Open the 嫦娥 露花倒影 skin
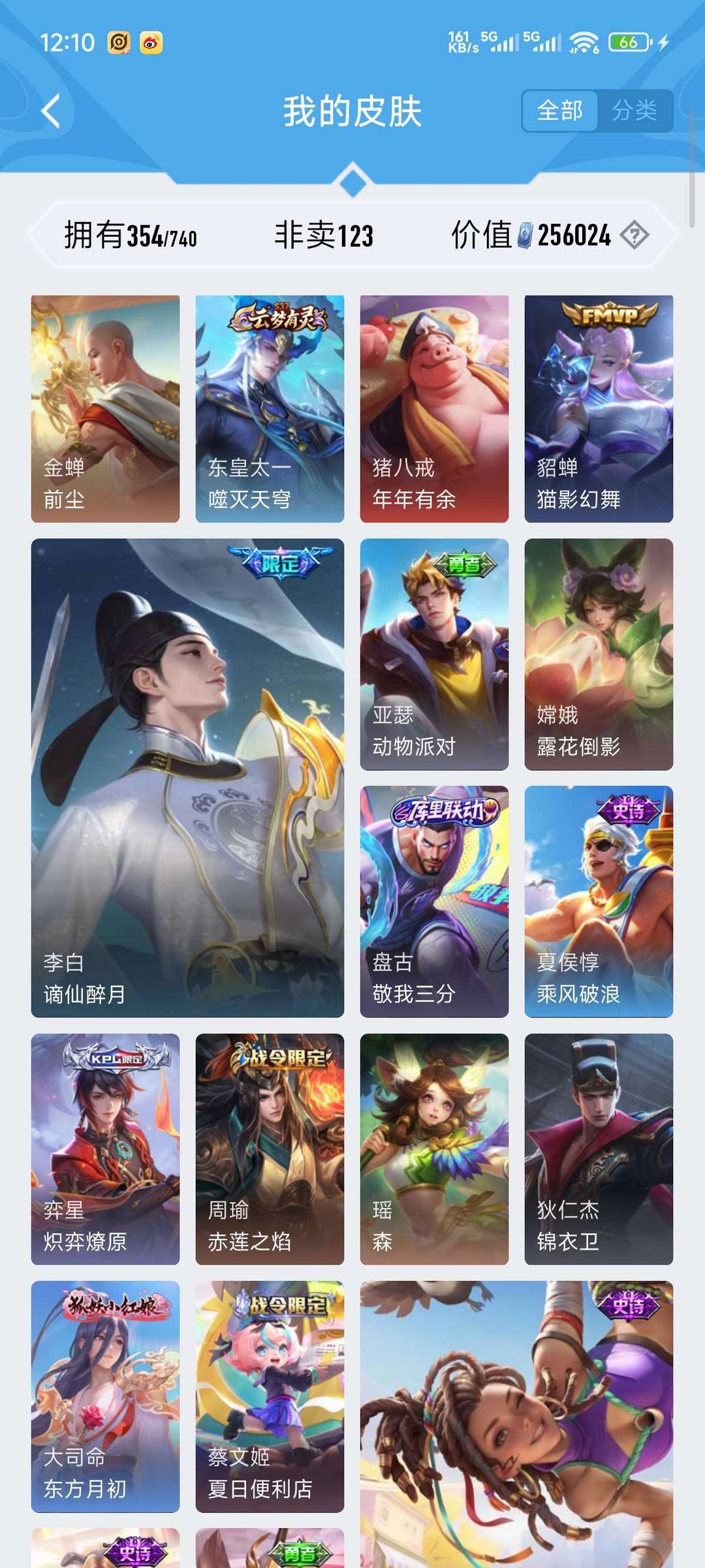The height and width of the screenshot is (1568, 705). 599,654
